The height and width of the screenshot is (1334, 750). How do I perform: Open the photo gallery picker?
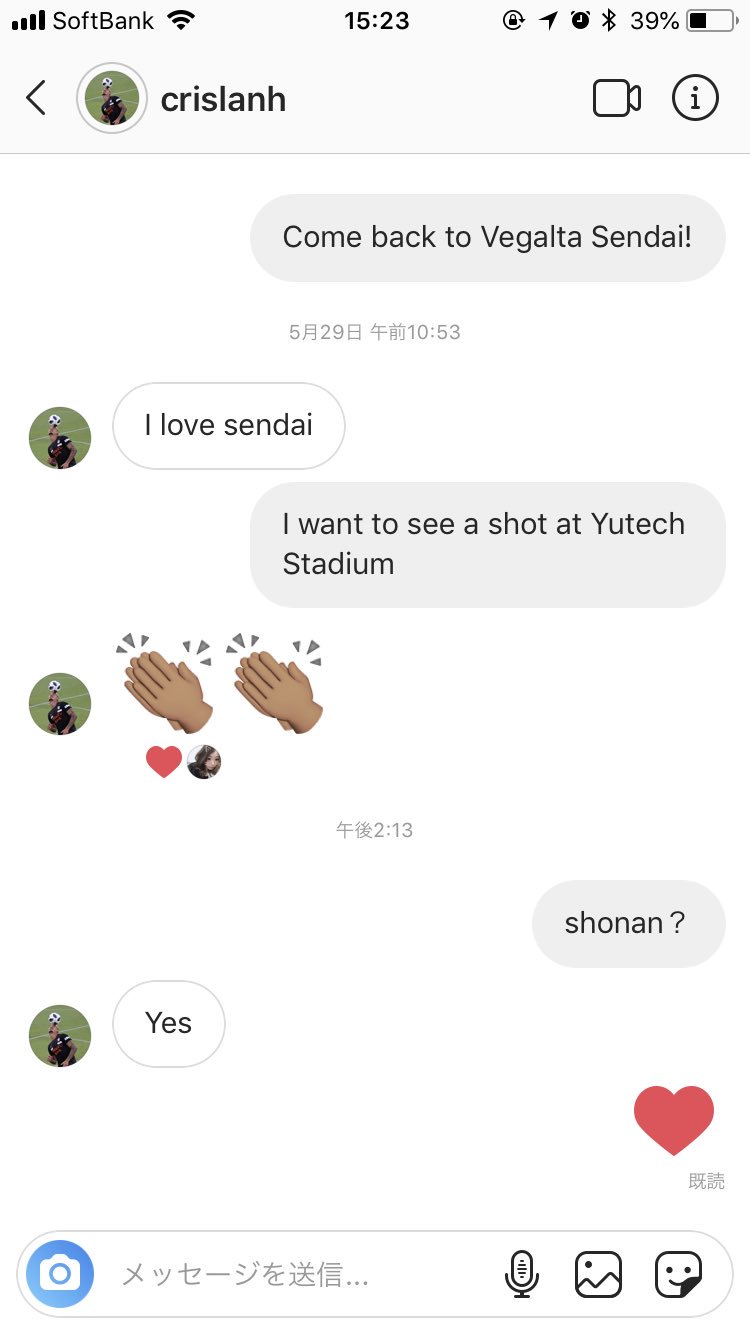point(599,1274)
